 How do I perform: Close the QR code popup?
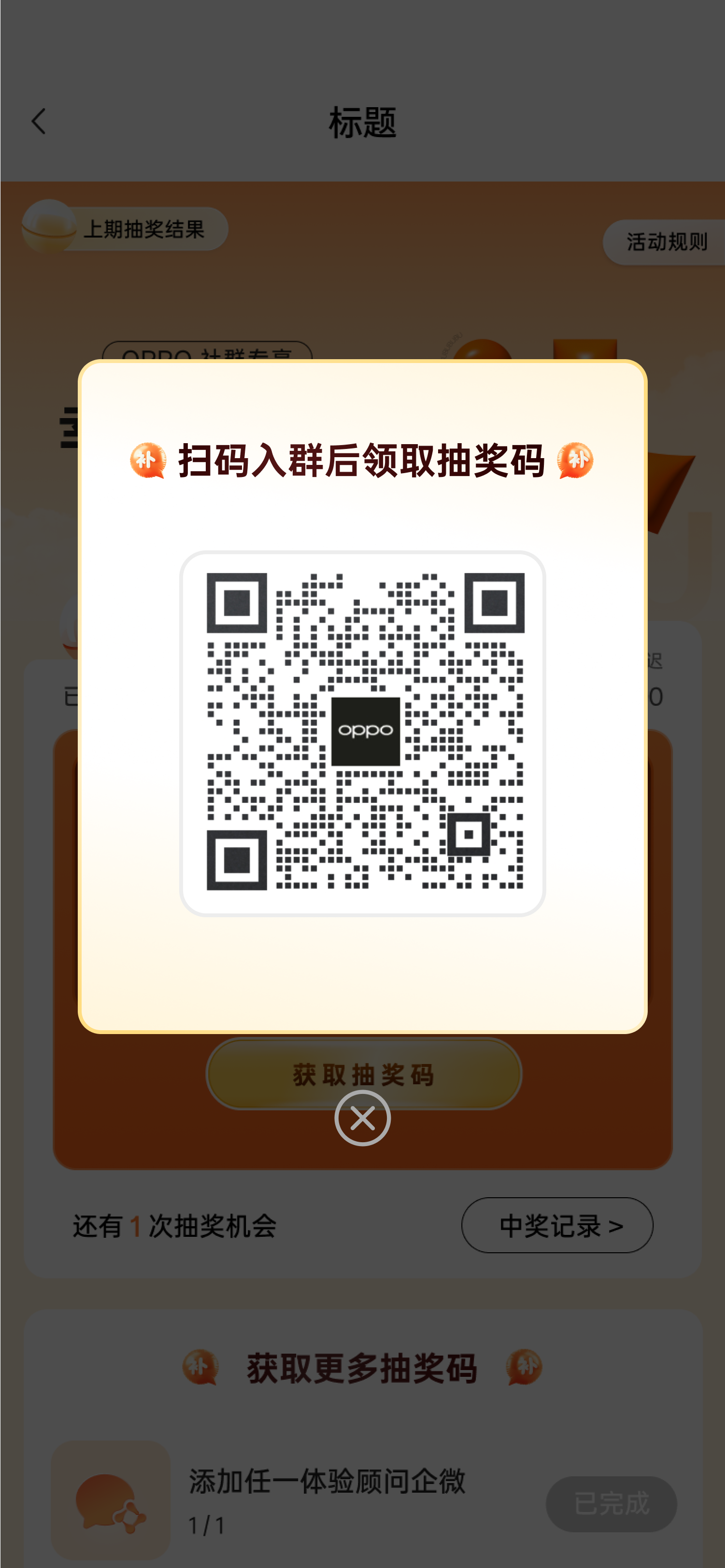click(x=362, y=1118)
